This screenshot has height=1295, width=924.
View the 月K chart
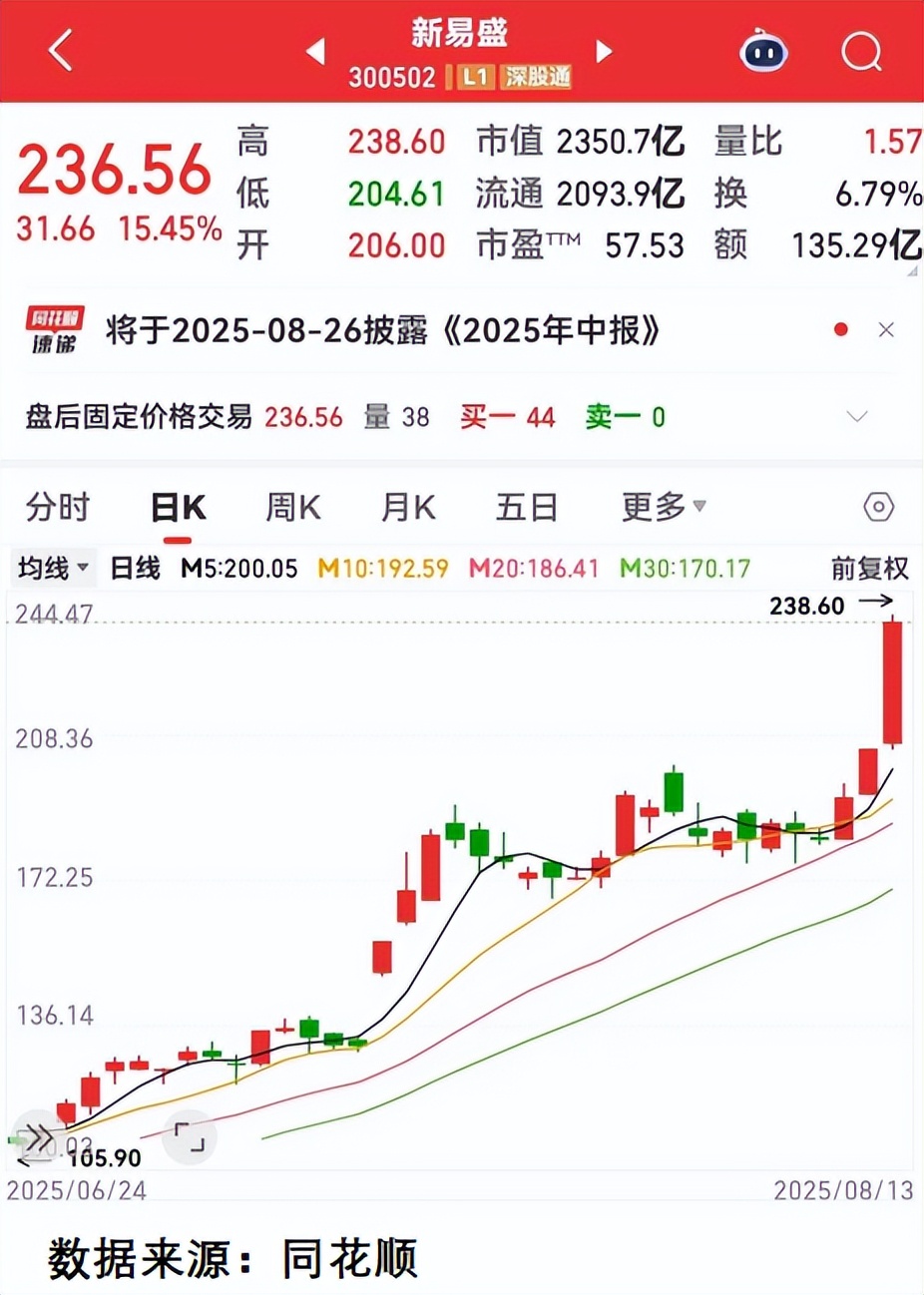click(408, 508)
